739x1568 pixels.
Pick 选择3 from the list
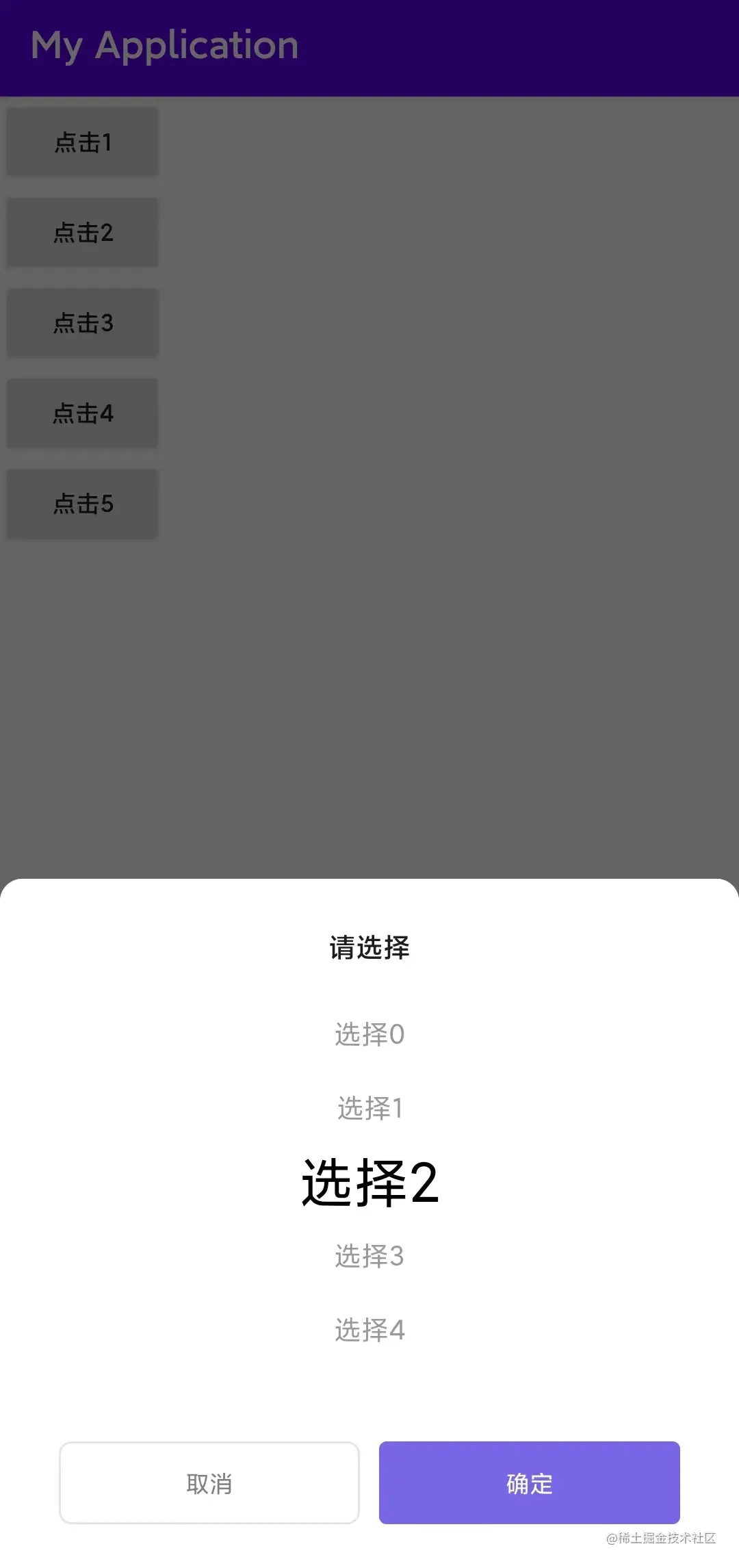pyautogui.click(x=369, y=1256)
